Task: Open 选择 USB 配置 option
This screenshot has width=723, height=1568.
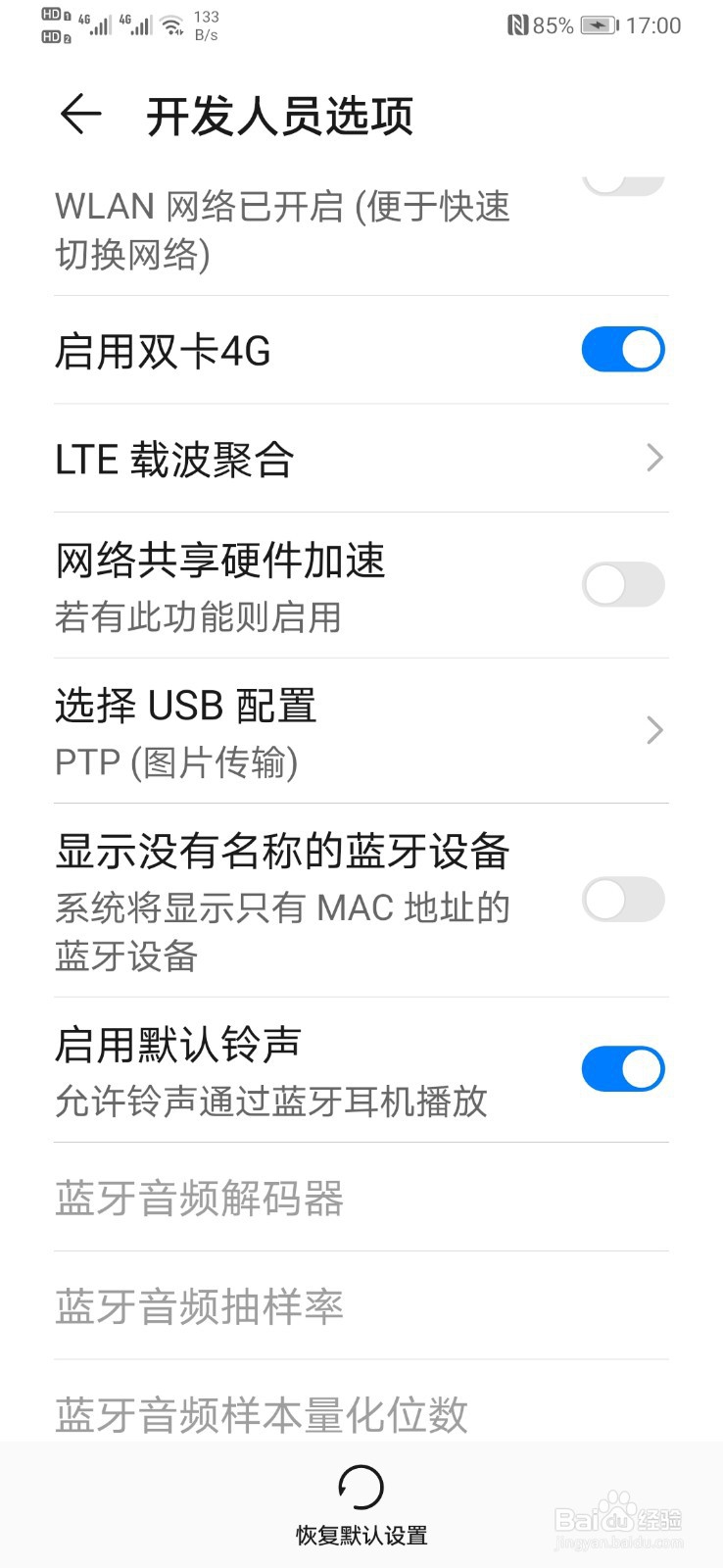Action: click(361, 731)
